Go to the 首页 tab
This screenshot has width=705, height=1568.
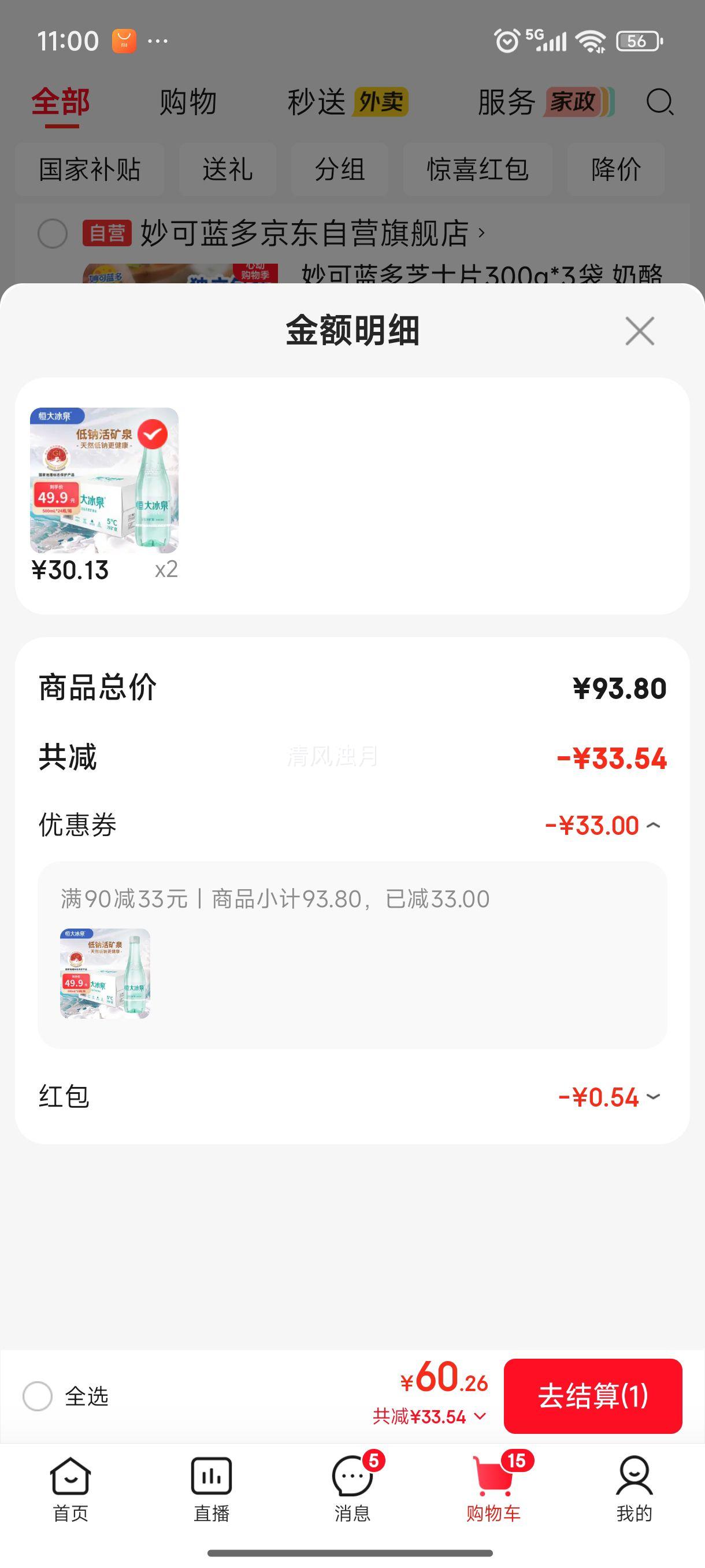click(x=70, y=1488)
